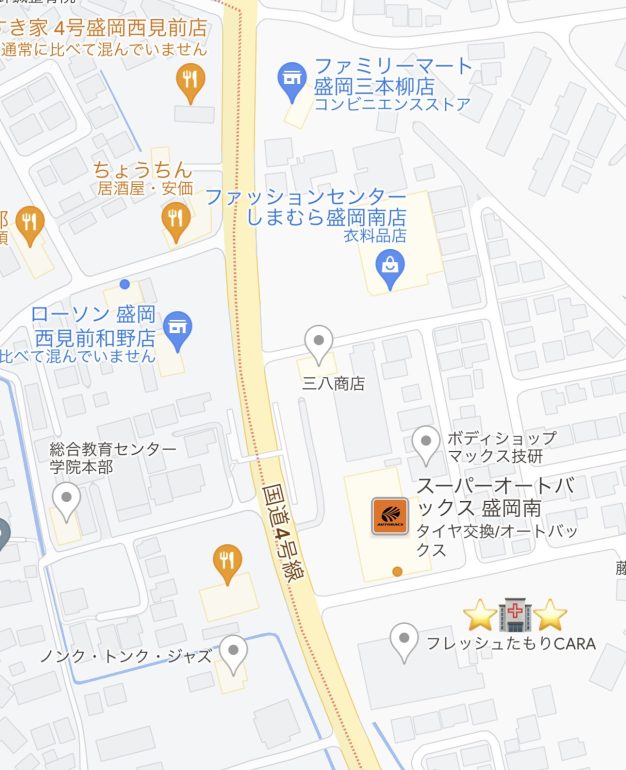Open the スーパーオートバックス 盛岡南 marker

coord(390,516)
